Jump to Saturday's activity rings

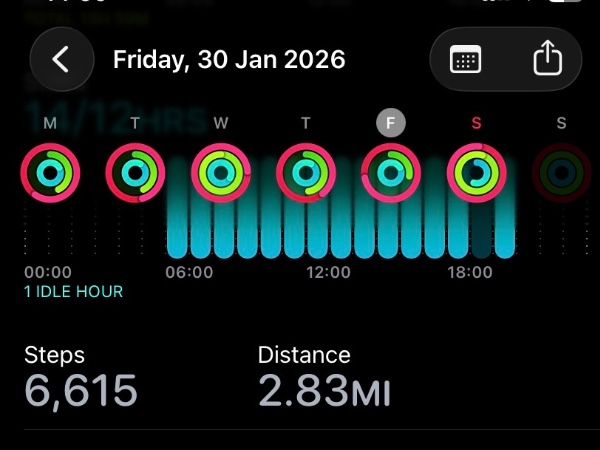click(476, 173)
